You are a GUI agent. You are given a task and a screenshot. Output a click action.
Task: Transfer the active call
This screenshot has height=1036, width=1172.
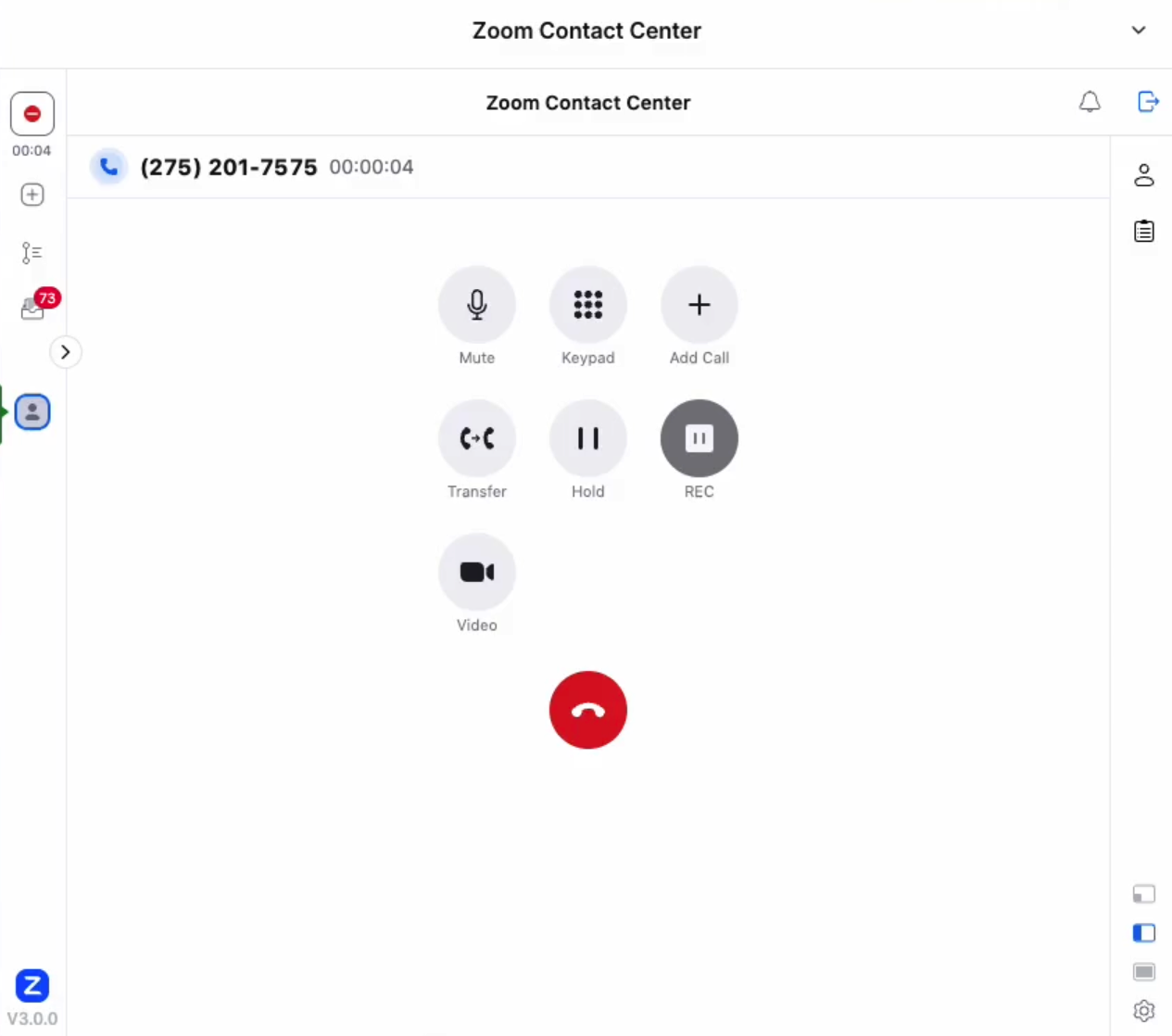tap(476, 438)
